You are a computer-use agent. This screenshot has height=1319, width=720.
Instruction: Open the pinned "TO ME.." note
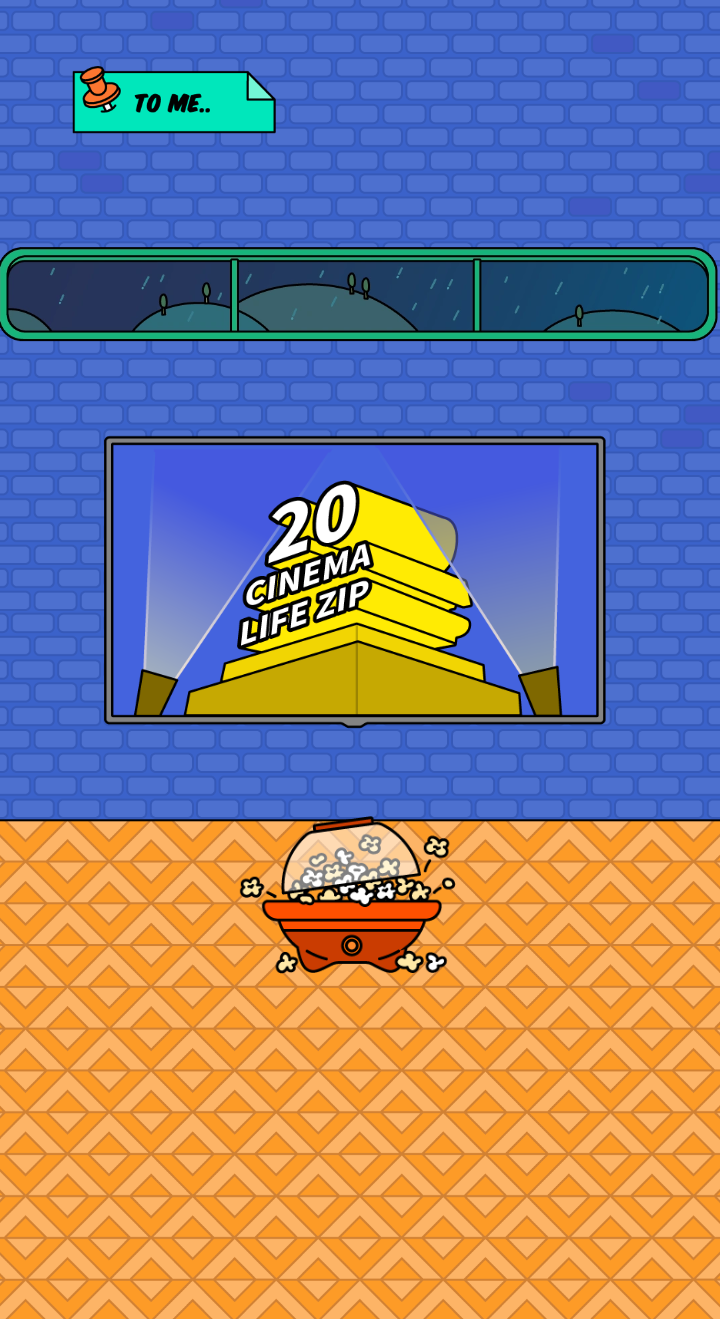(x=174, y=101)
